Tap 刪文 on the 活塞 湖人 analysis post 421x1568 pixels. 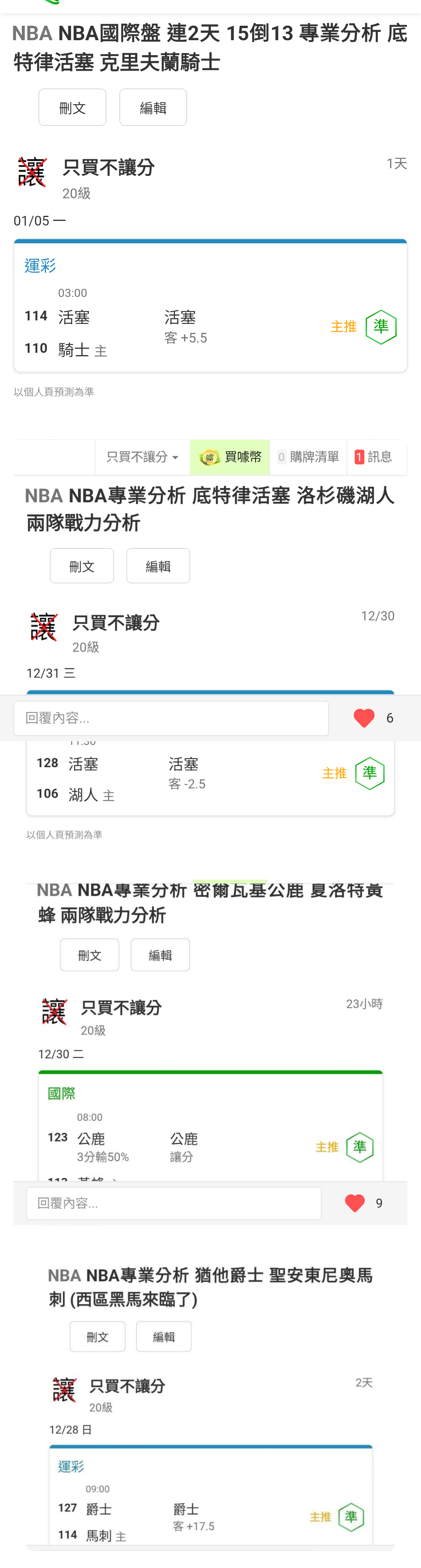[81, 566]
